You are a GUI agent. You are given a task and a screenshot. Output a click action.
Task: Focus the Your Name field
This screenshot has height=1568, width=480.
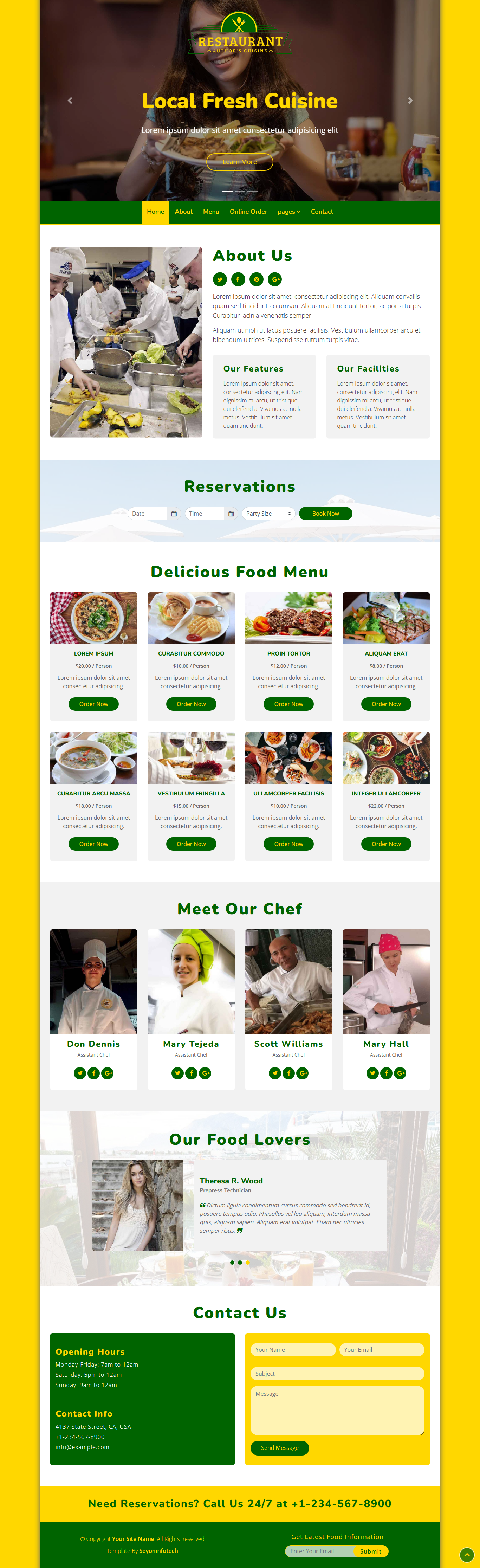pyautogui.click(x=293, y=1349)
